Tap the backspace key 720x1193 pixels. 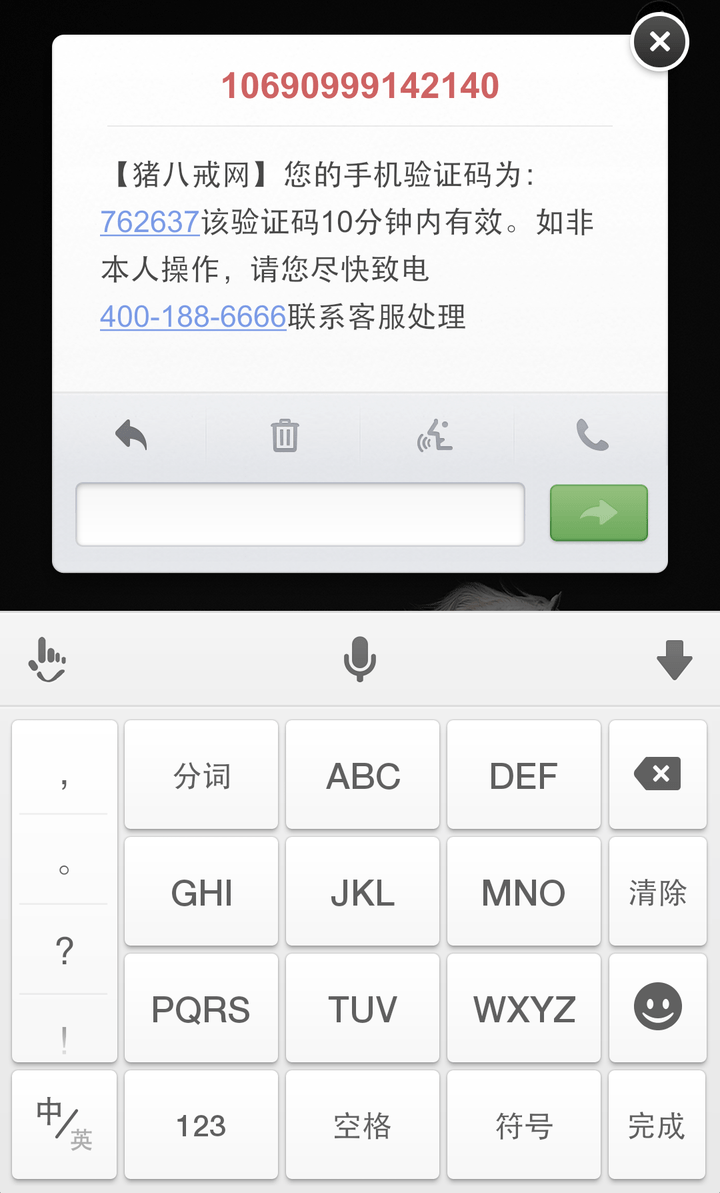(656, 774)
